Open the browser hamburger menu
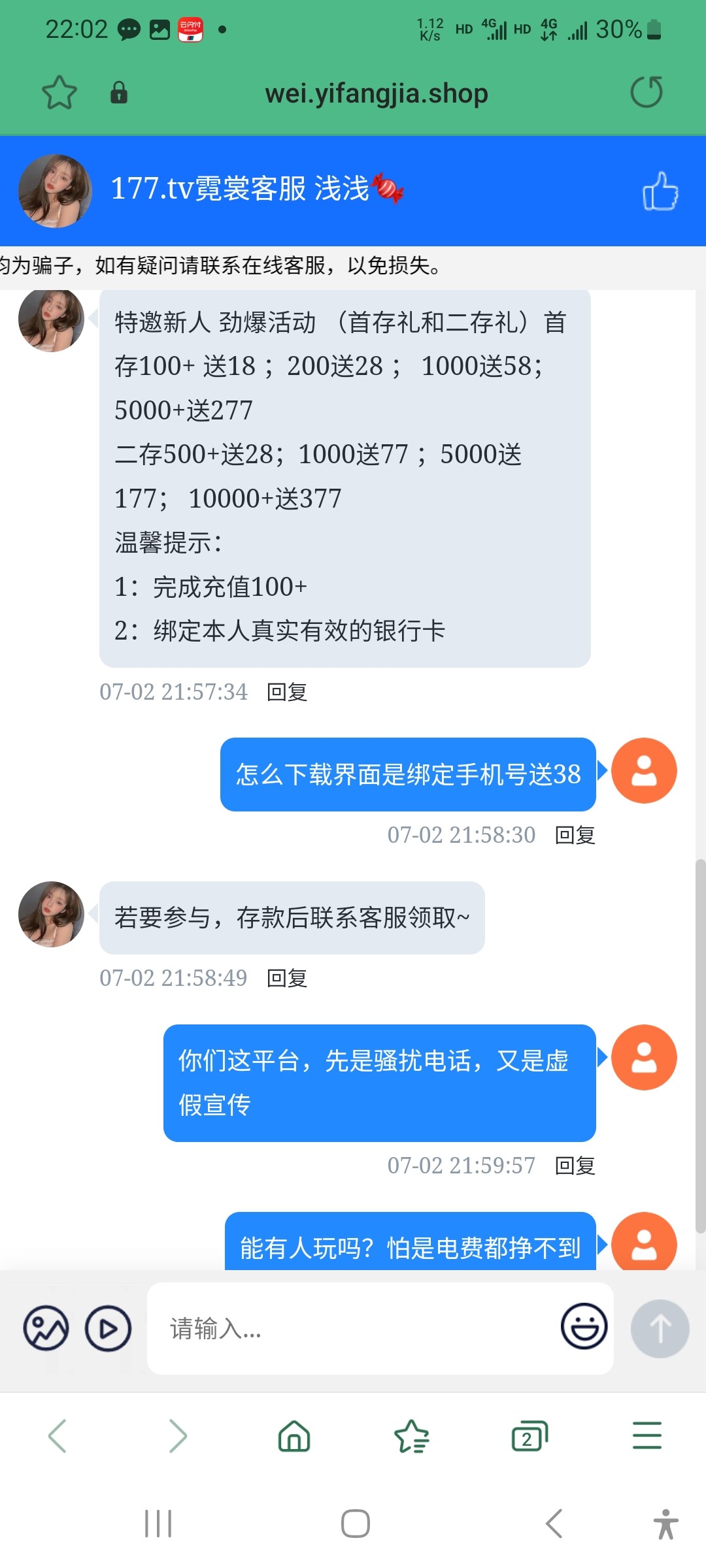Image resolution: width=706 pixels, height=1568 pixels. [x=647, y=1436]
